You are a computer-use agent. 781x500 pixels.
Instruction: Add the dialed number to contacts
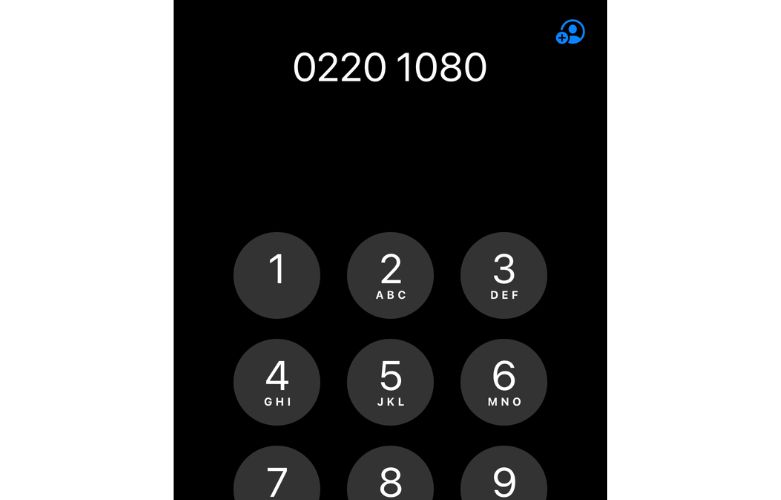pyautogui.click(x=570, y=33)
